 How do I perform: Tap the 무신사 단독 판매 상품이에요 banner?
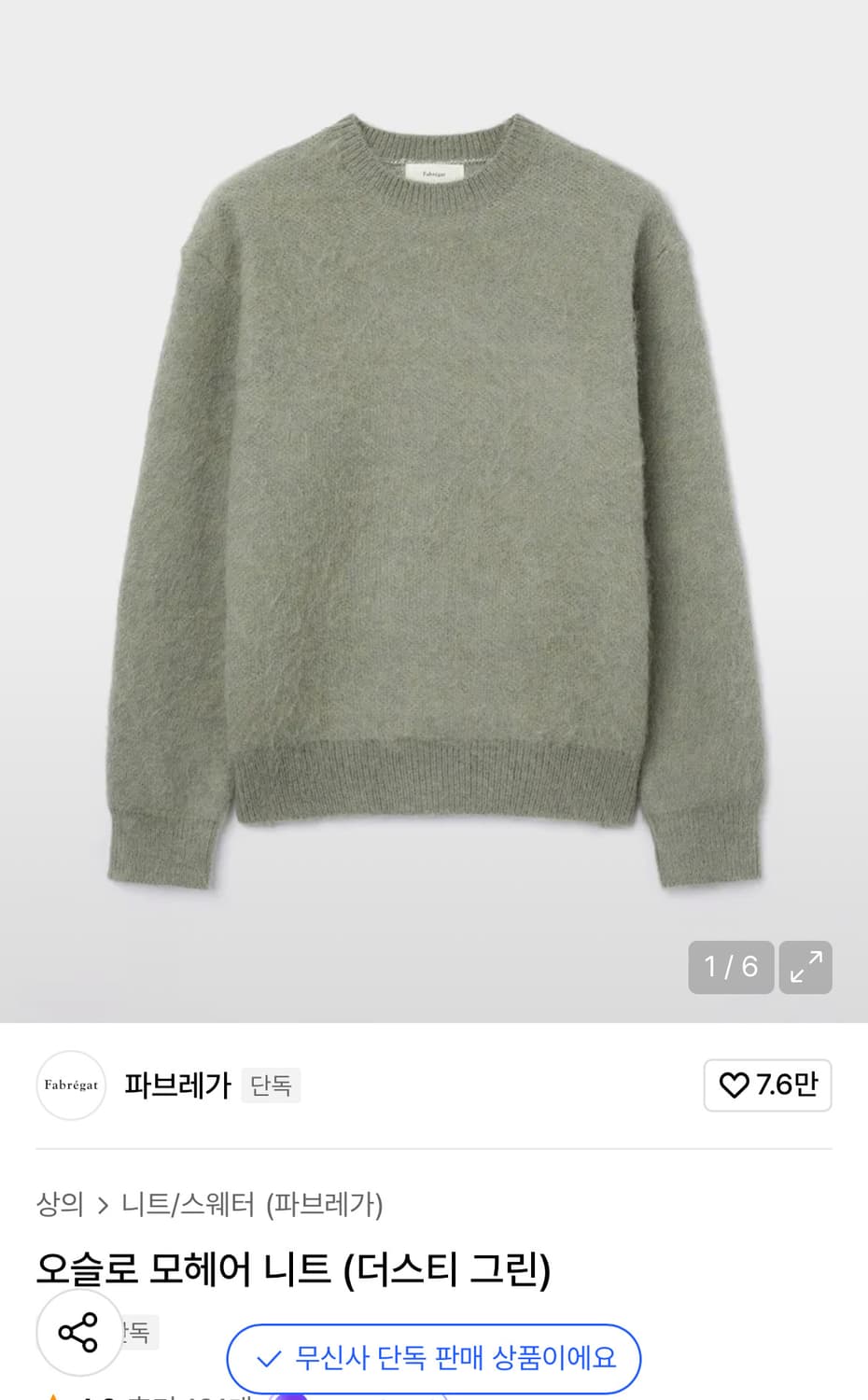pos(432,1360)
